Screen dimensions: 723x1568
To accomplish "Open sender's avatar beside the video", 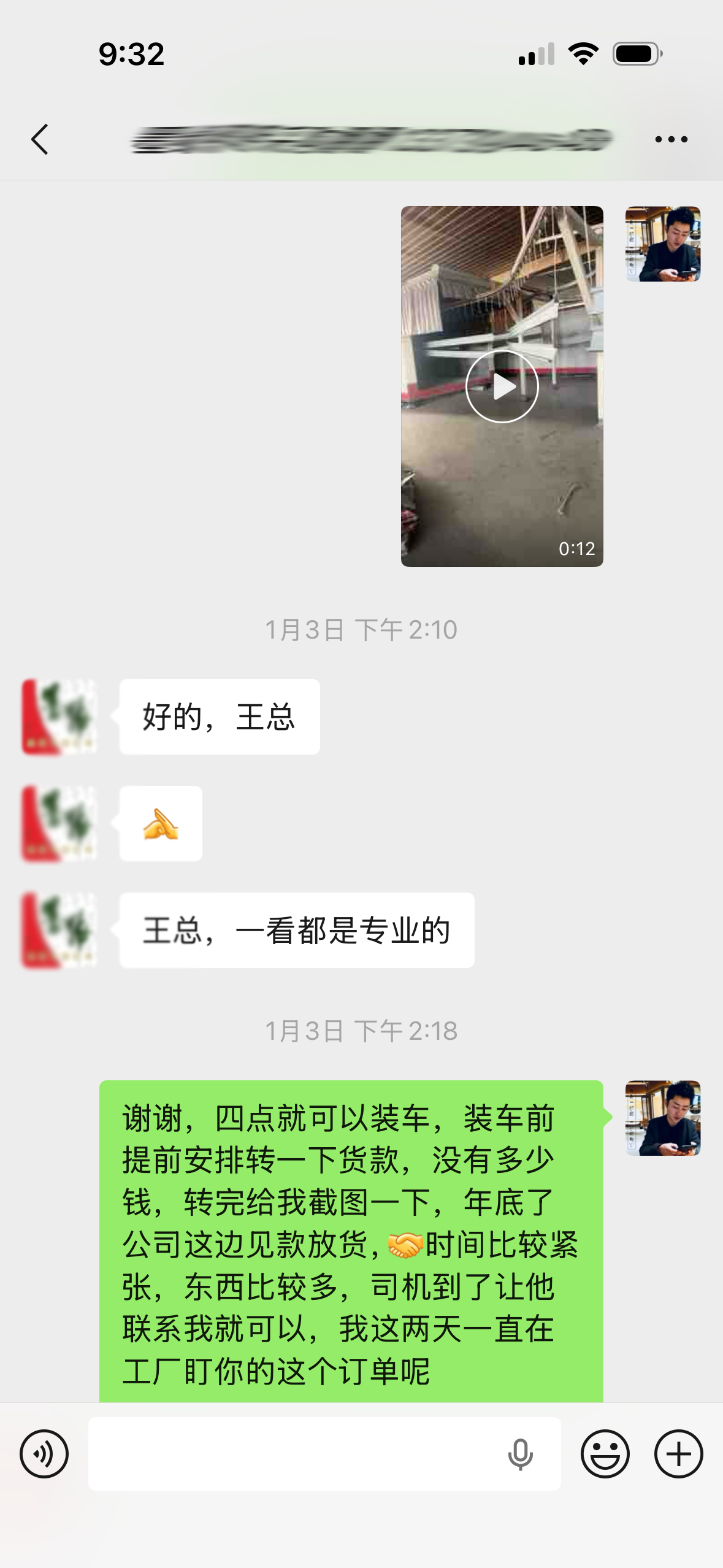I will [x=663, y=244].
